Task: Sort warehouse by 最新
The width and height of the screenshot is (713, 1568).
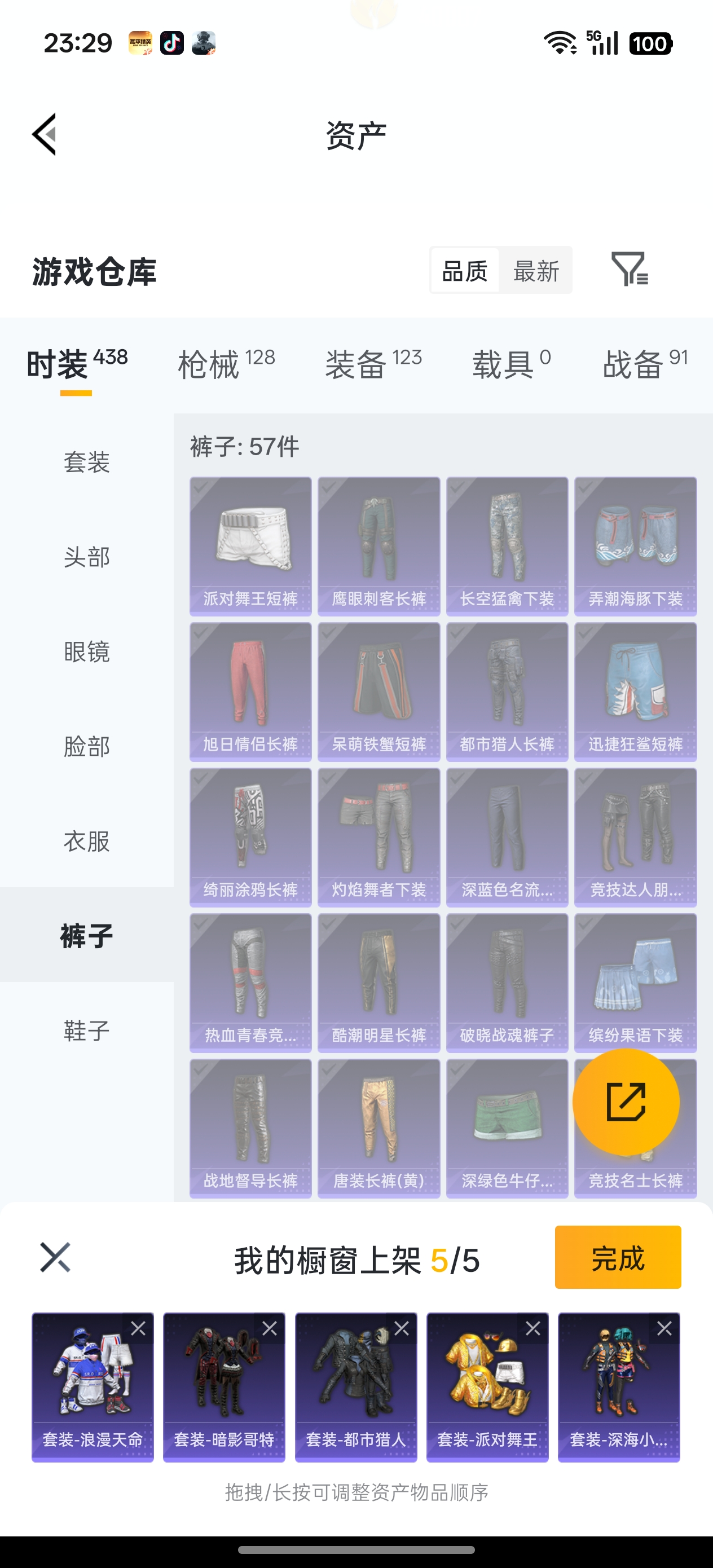Action: point(536,271)
